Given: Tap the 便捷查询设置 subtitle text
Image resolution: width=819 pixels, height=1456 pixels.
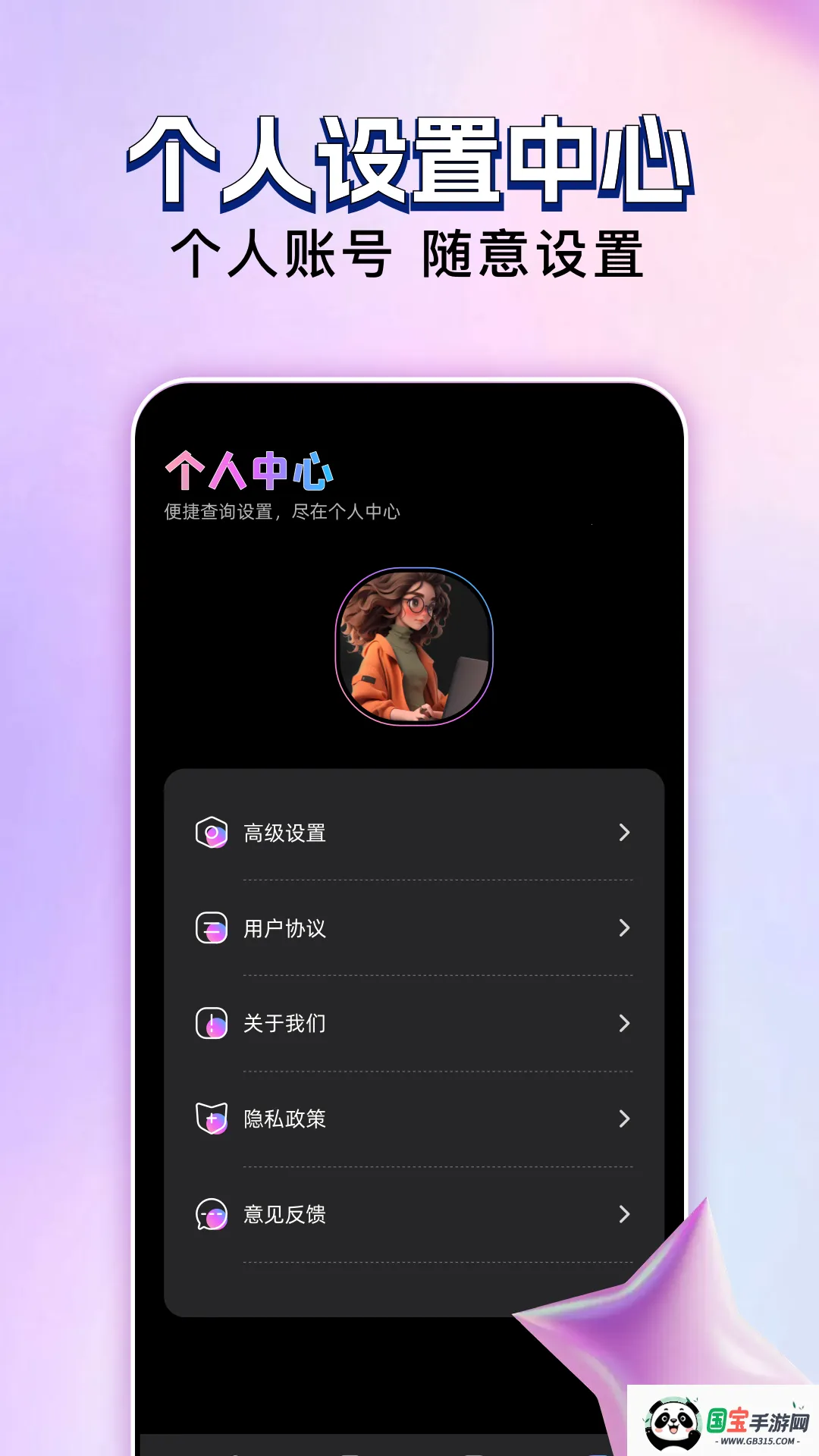Looking at the screenshot, I should tap(282, 513).
